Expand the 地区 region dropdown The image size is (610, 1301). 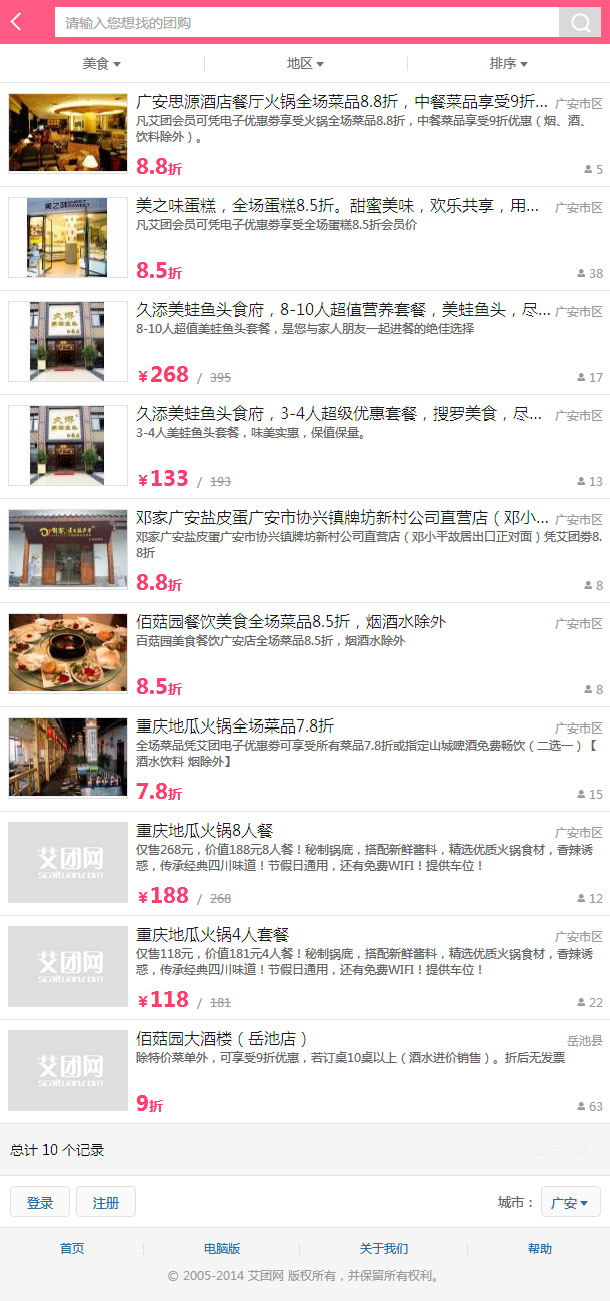305,63
